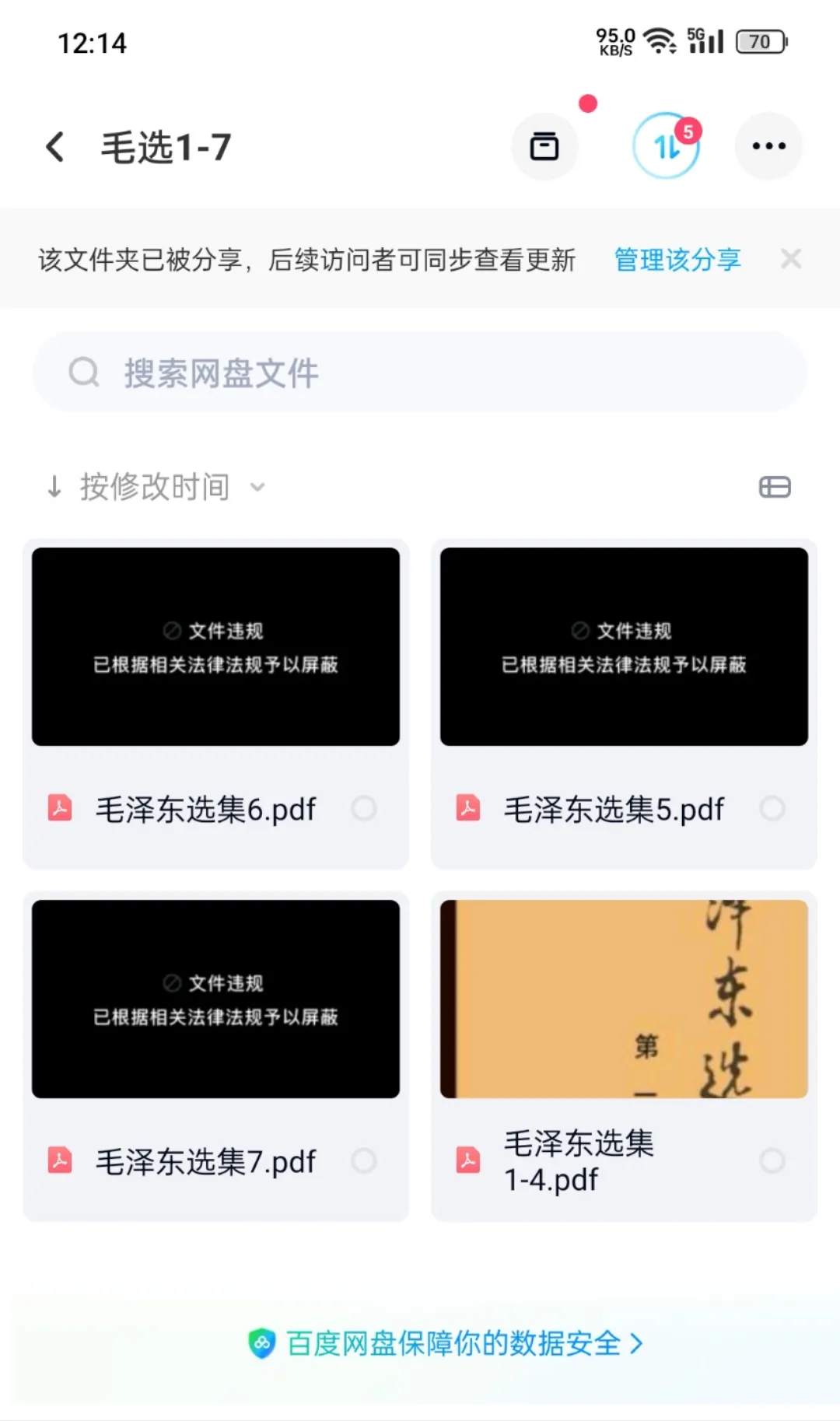
Task: Tap the 搜索网盘文件 search box
Action: (420, 373)
